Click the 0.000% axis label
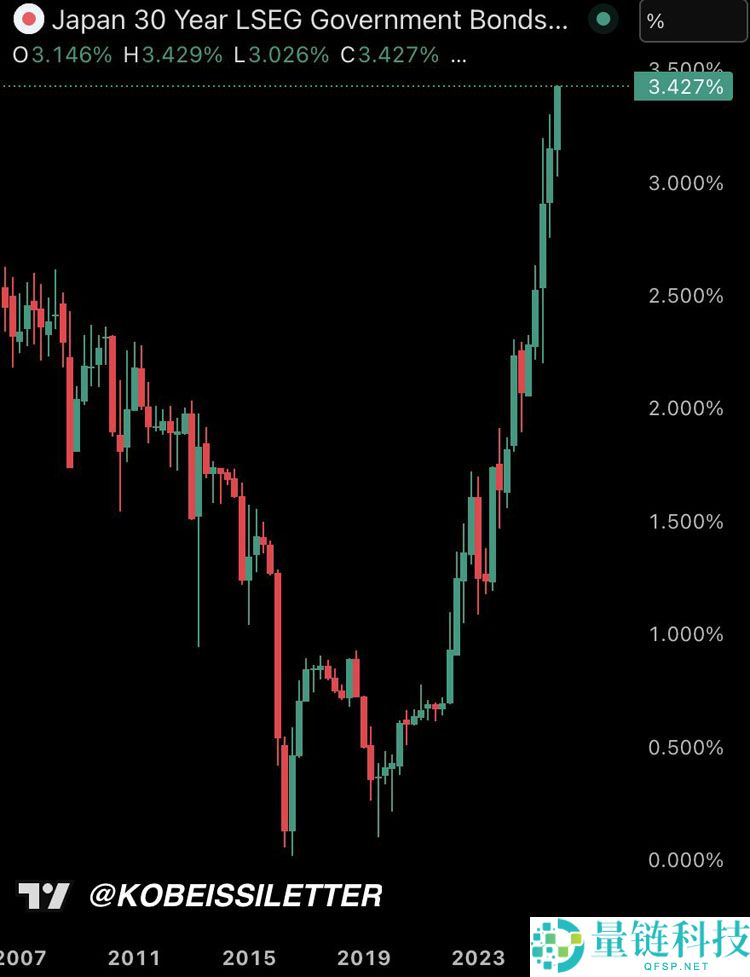The width and height of the screenshot is (750, 977). (x=686, y=858)
